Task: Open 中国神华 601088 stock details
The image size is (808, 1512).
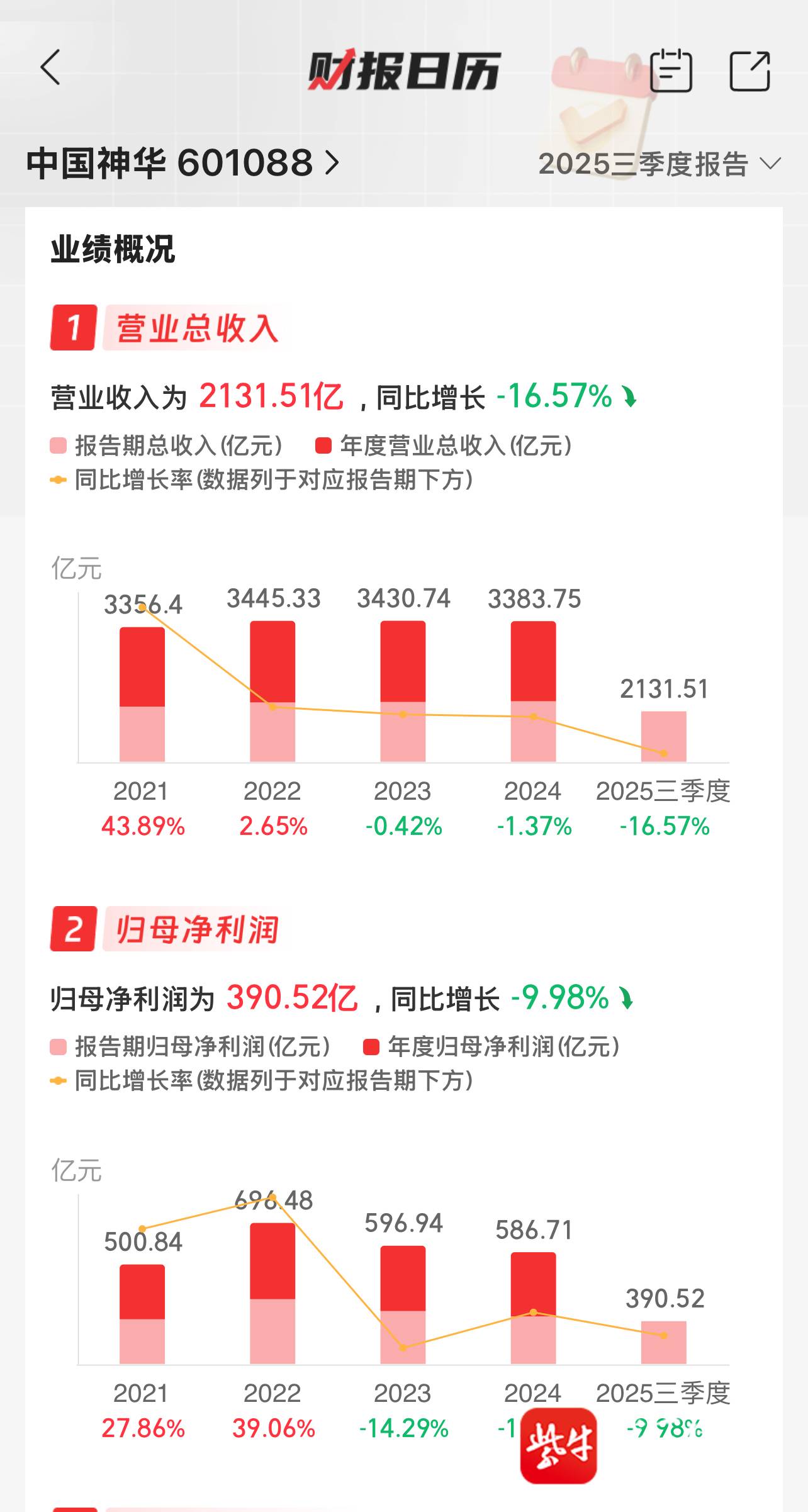Action: pyautogui.click(x=182, y=163)
